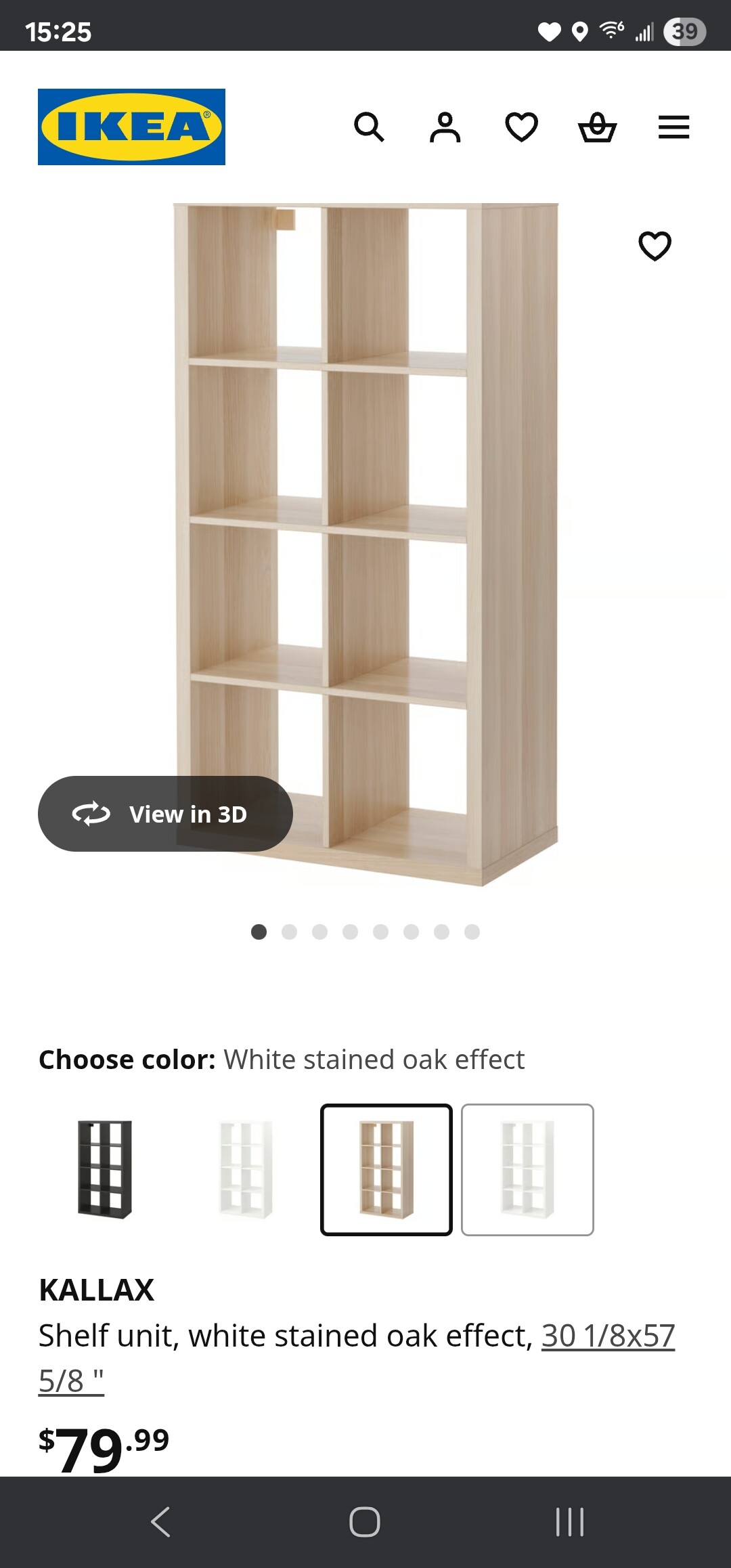731x1568 pixels.
Task: Open the favorites heart in the header
Action: click(521, 127)
